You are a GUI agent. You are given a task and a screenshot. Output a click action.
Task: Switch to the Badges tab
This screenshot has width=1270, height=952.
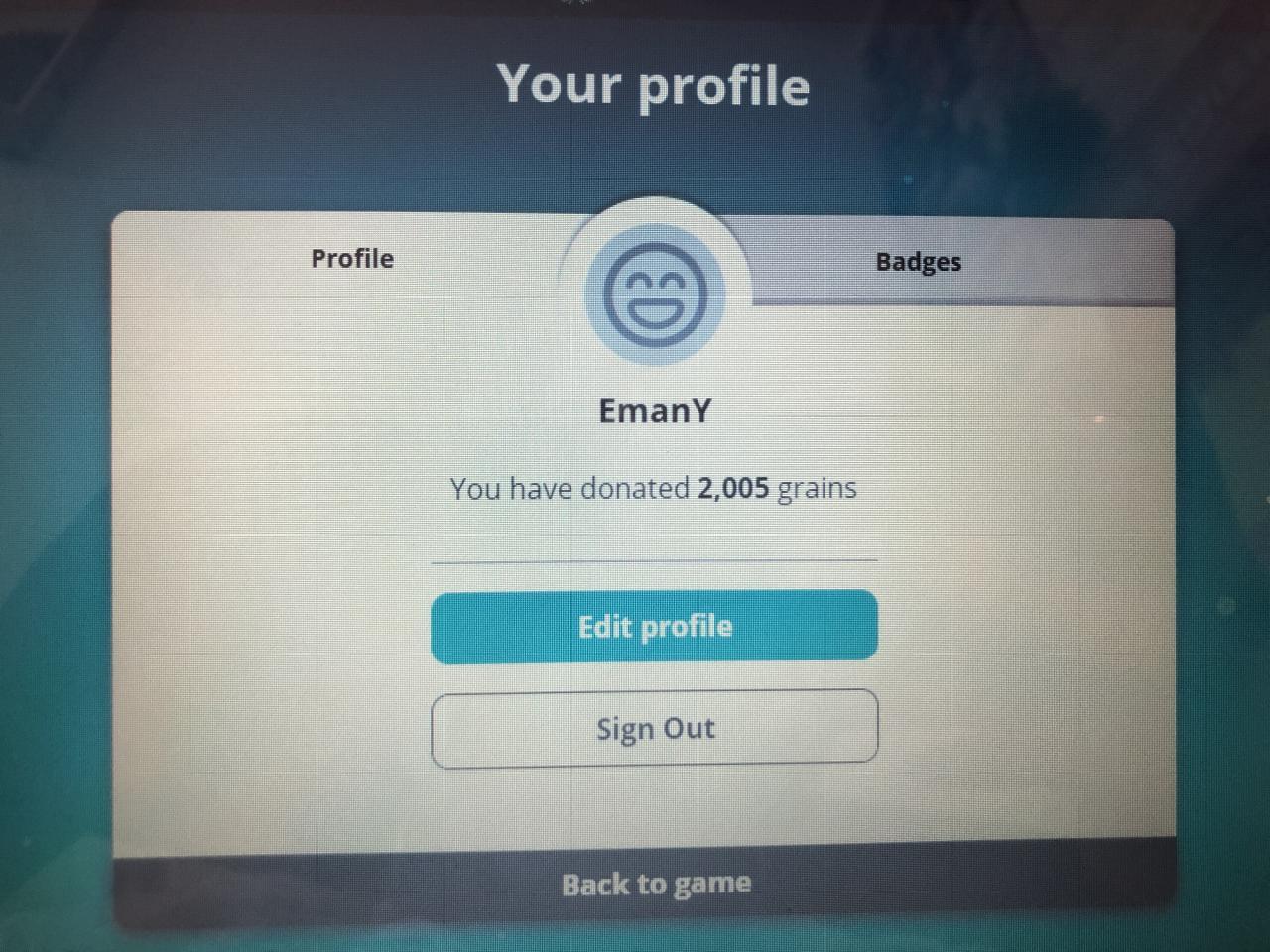coord(918,262)
